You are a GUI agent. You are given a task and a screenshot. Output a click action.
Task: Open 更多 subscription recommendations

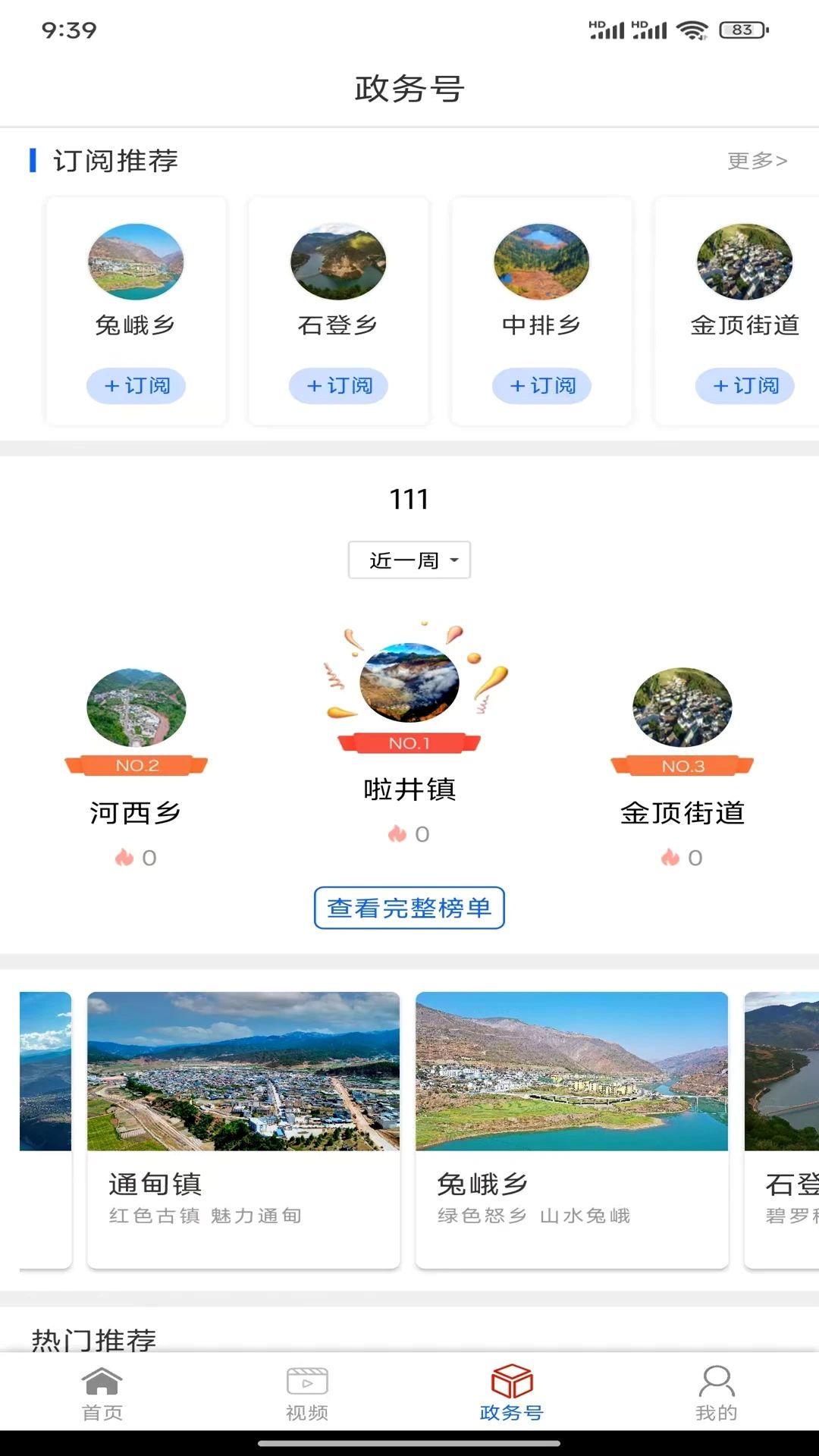pos(757,161)
